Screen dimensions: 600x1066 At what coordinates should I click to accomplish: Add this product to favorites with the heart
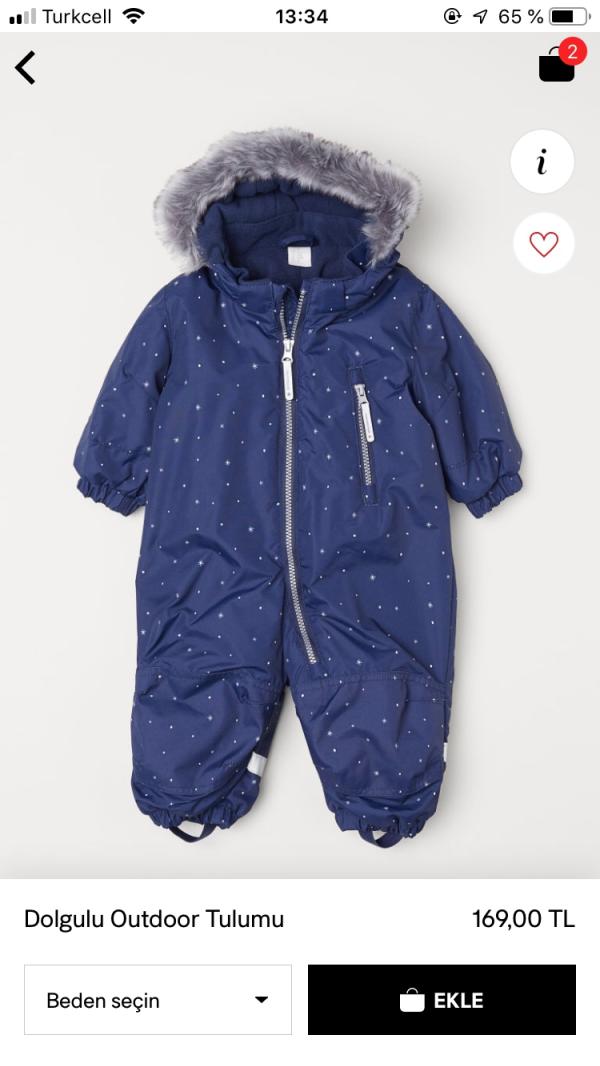542,243
